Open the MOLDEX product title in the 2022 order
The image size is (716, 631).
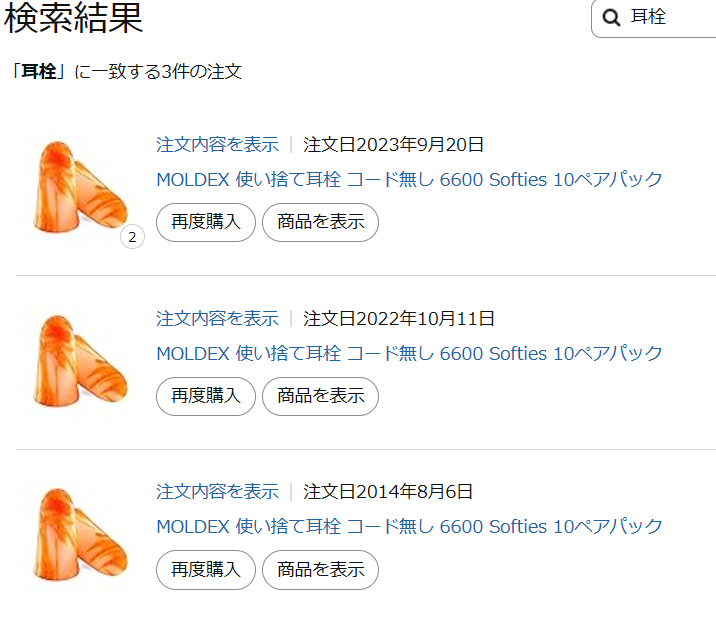point(409,353)
